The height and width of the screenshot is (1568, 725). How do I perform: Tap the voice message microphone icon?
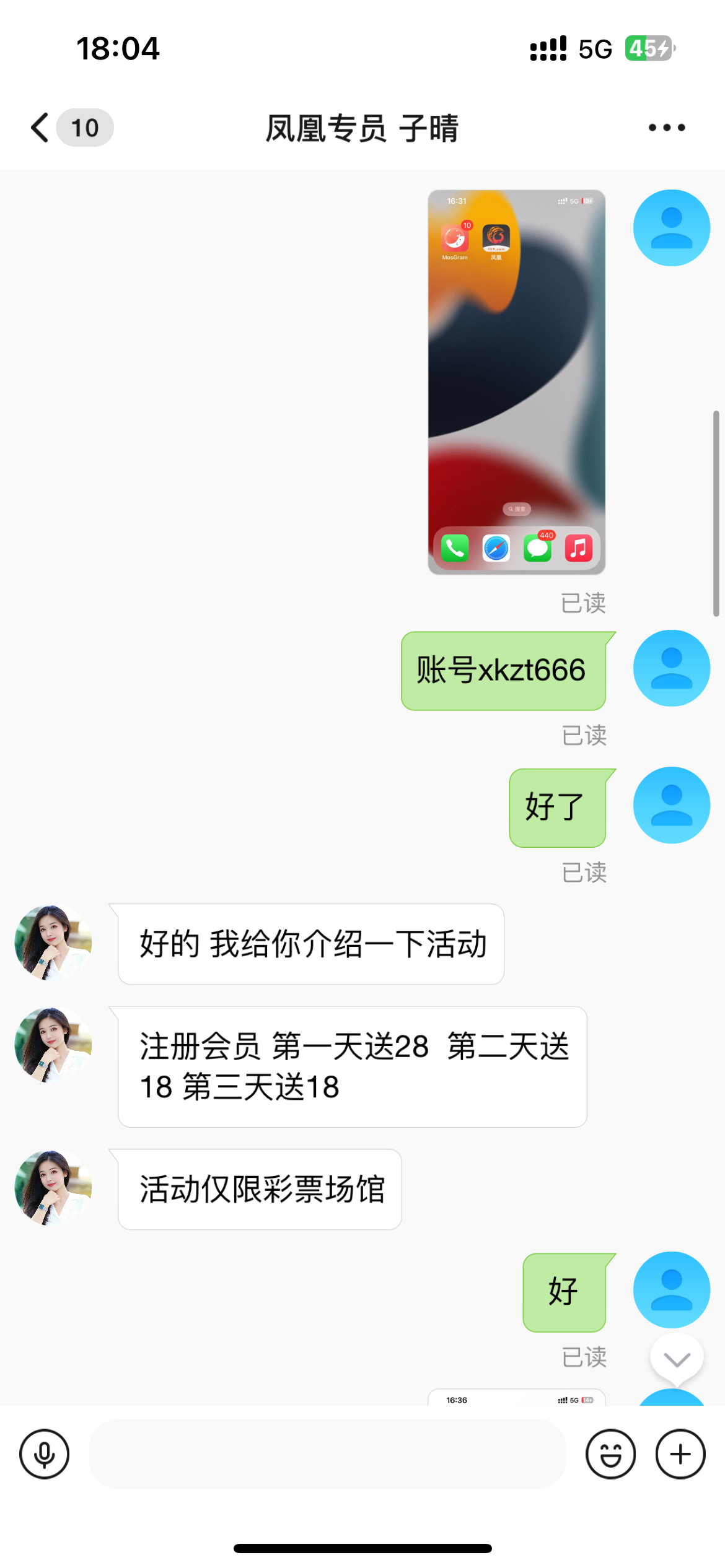(44, 1453)
